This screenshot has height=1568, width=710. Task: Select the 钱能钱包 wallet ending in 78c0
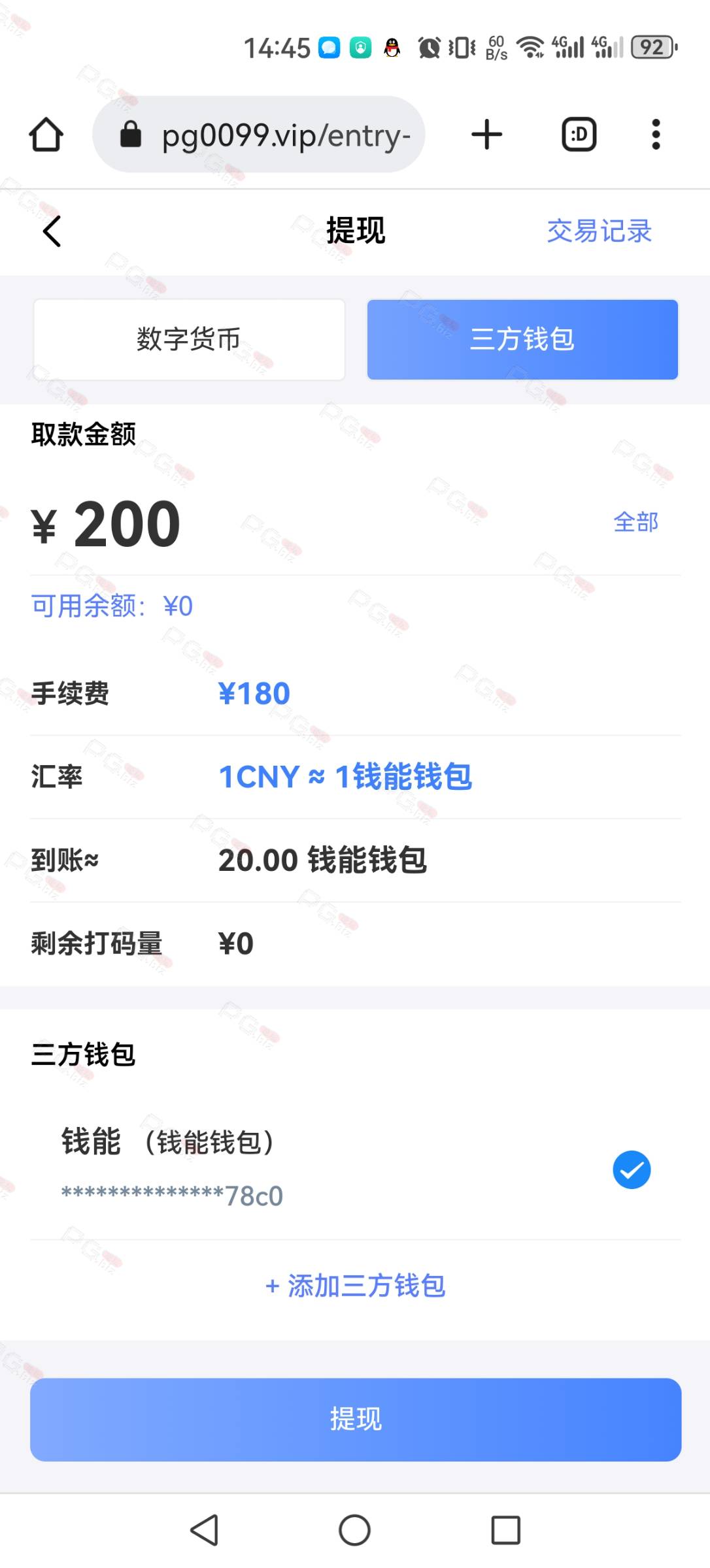pyautogui.click(x=355, y=1169)
